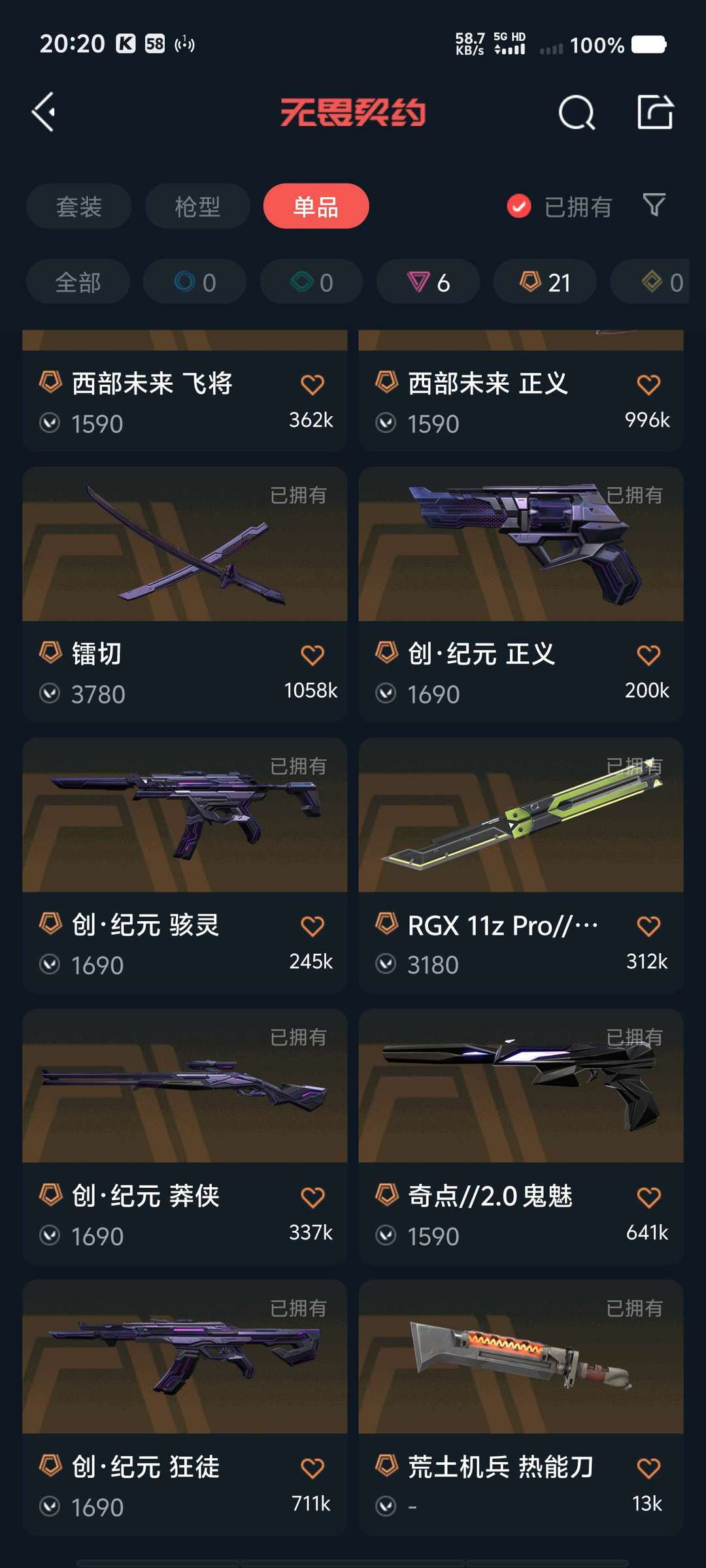Open the funnel filter options
This screenshot has height=1568, width=706.
click(654, 205)
